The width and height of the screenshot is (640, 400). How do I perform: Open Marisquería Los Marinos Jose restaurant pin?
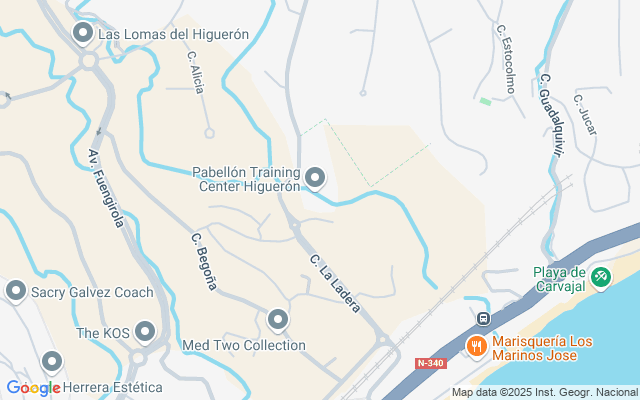pos(477,347)
